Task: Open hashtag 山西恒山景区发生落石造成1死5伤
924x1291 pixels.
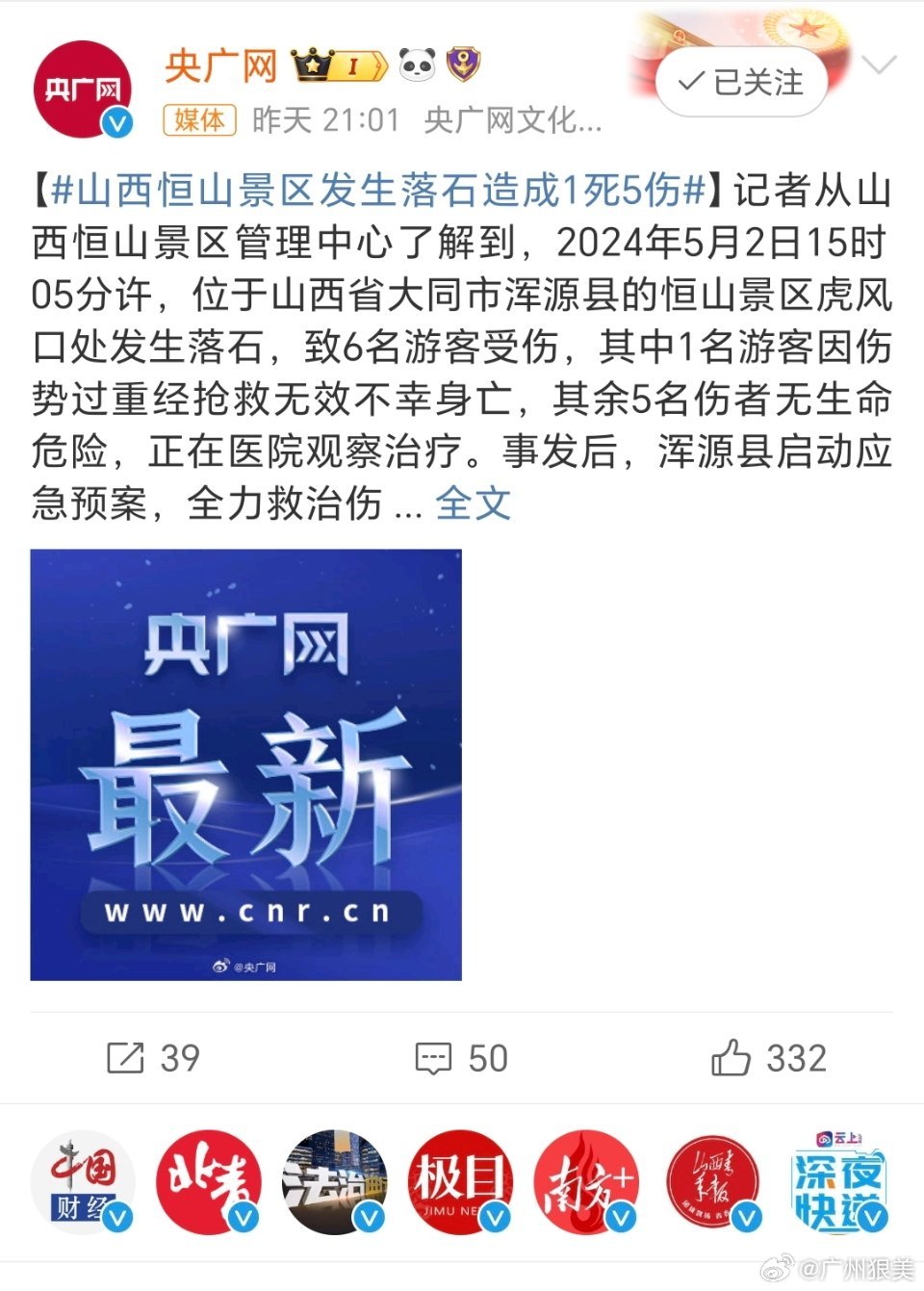Action: (x=379, y=191)
